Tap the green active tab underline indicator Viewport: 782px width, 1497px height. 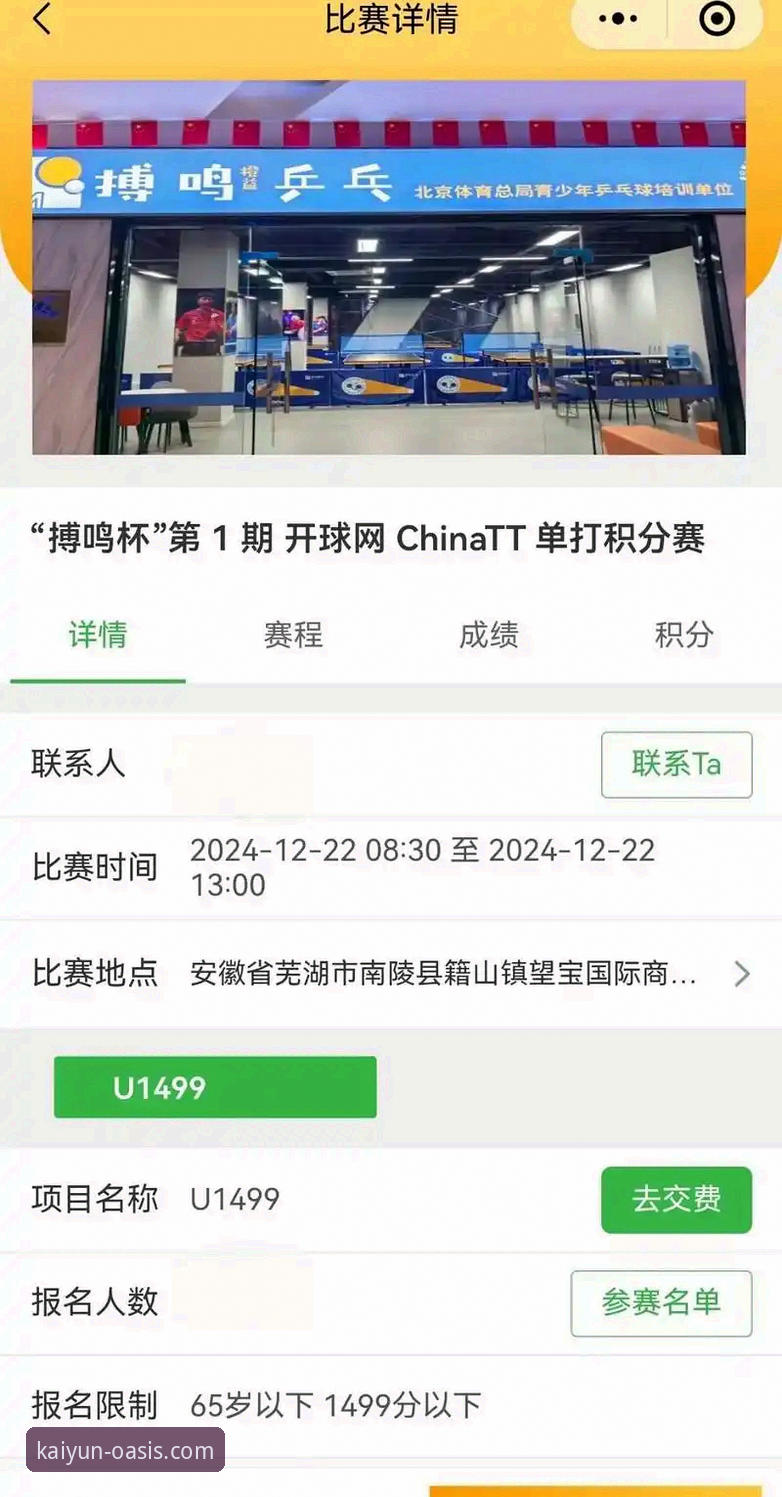97,678
